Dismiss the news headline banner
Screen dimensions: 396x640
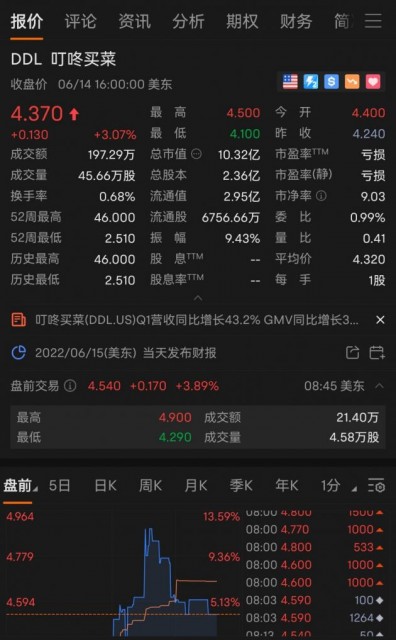click(x=380, y=320)
